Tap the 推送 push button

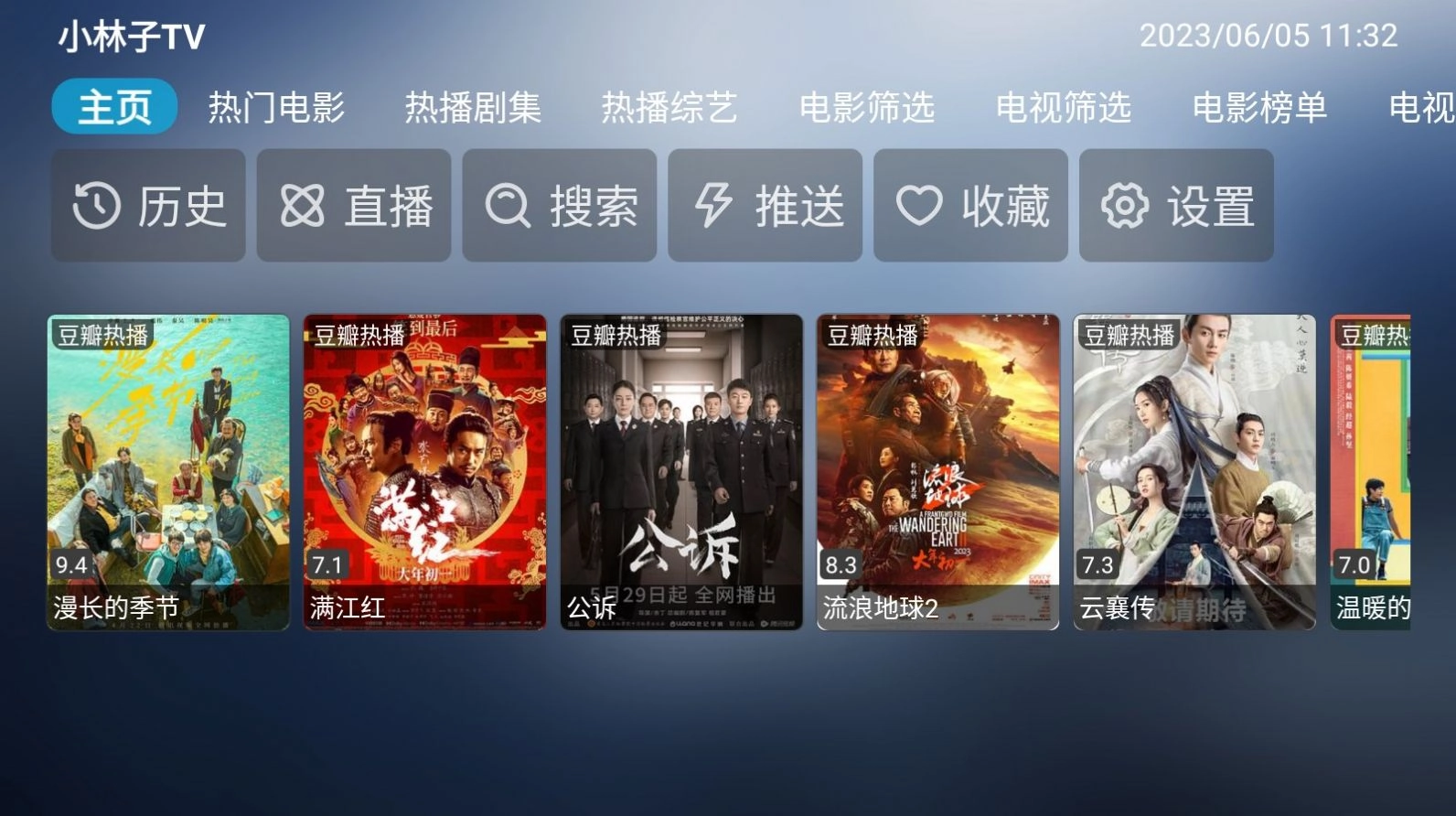click(765, 205)
